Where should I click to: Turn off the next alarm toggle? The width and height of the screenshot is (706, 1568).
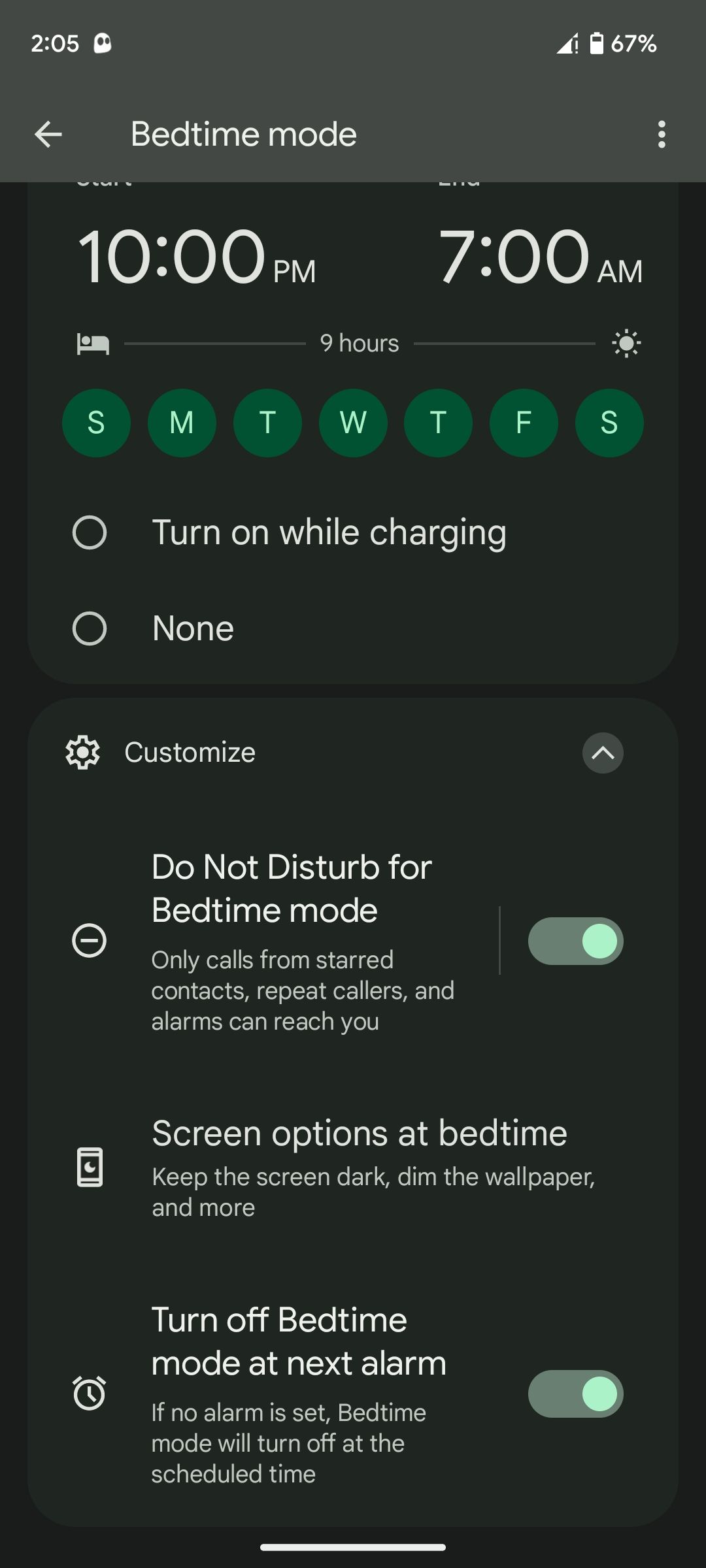click(575, 1394)
